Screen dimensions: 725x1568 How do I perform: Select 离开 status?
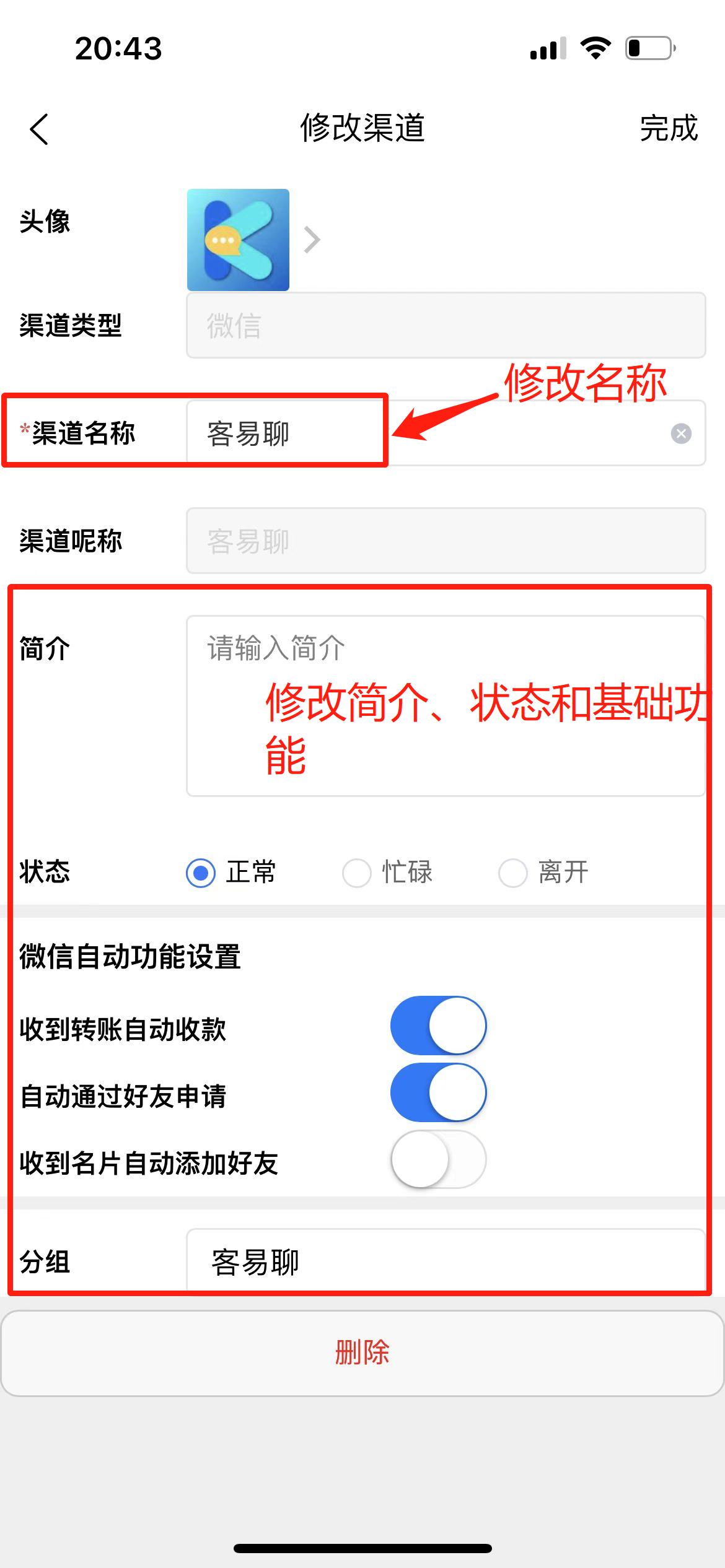tap(513, 873)
